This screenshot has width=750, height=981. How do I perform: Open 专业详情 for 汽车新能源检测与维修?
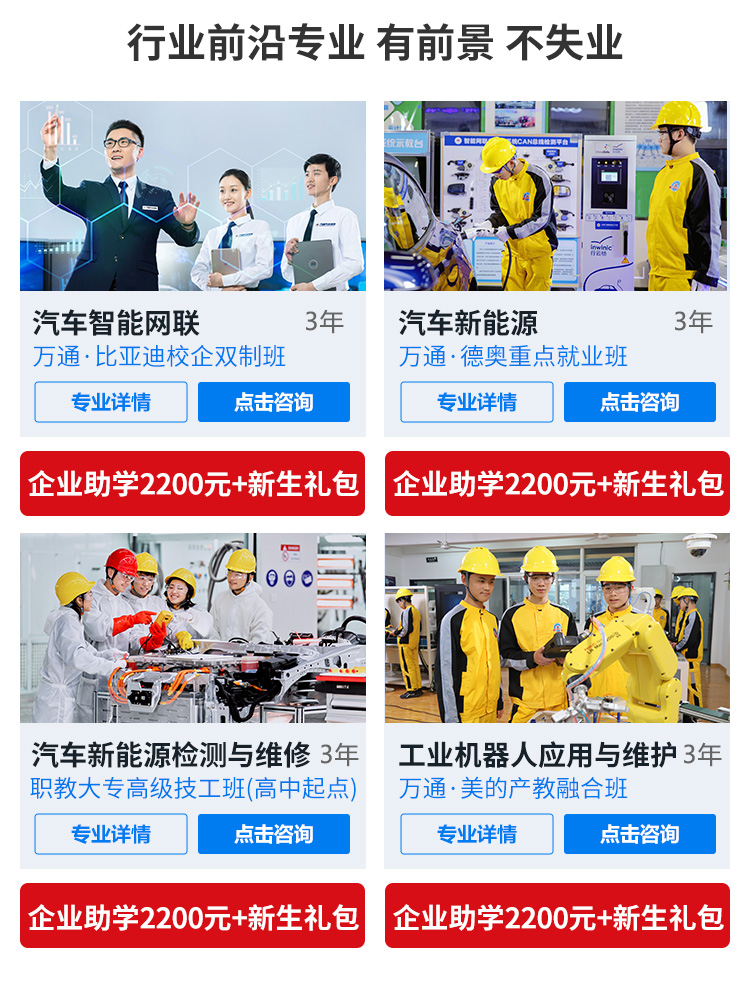[x=111, y=834]
